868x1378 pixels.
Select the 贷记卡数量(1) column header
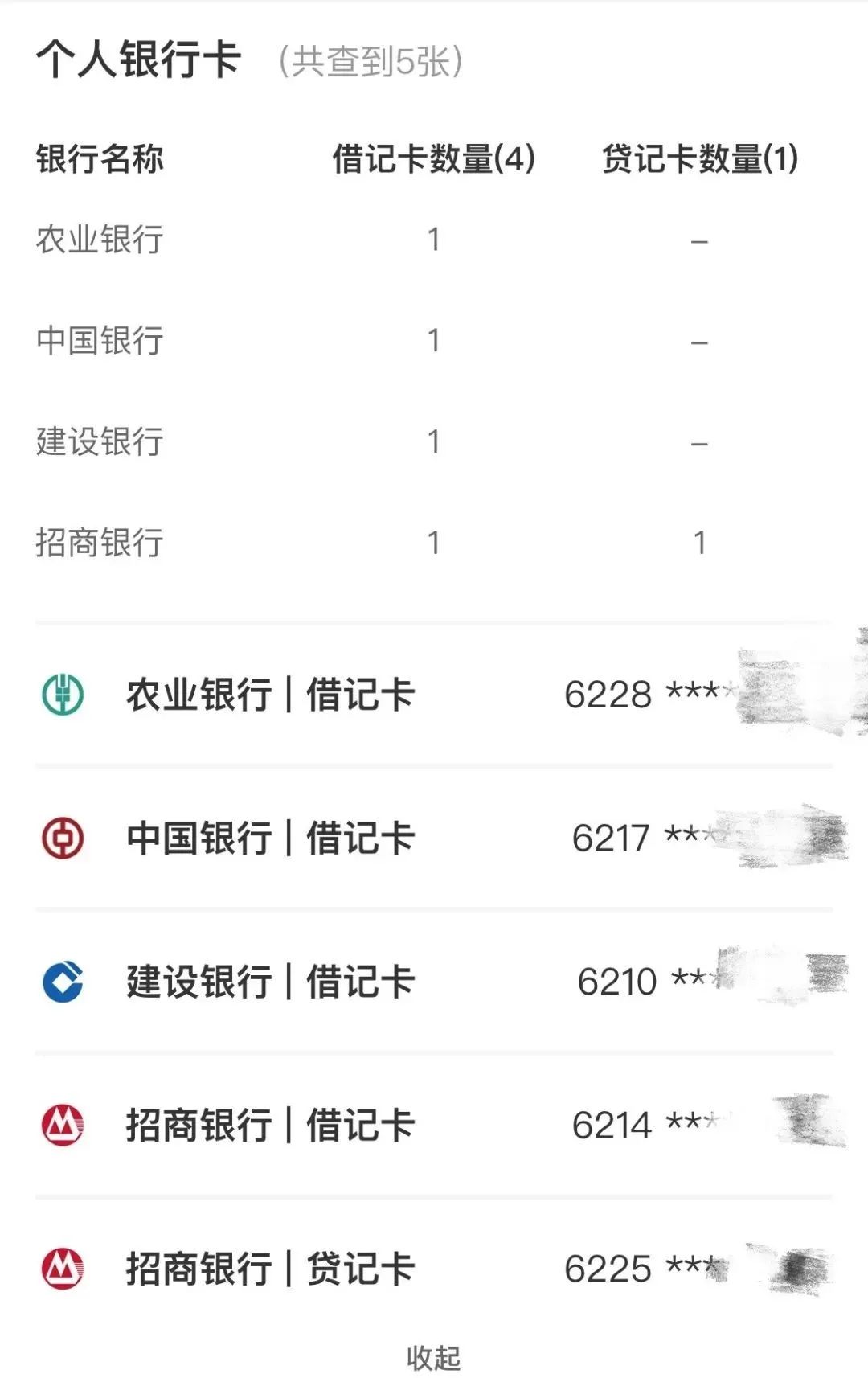click(x=701, y=158)
